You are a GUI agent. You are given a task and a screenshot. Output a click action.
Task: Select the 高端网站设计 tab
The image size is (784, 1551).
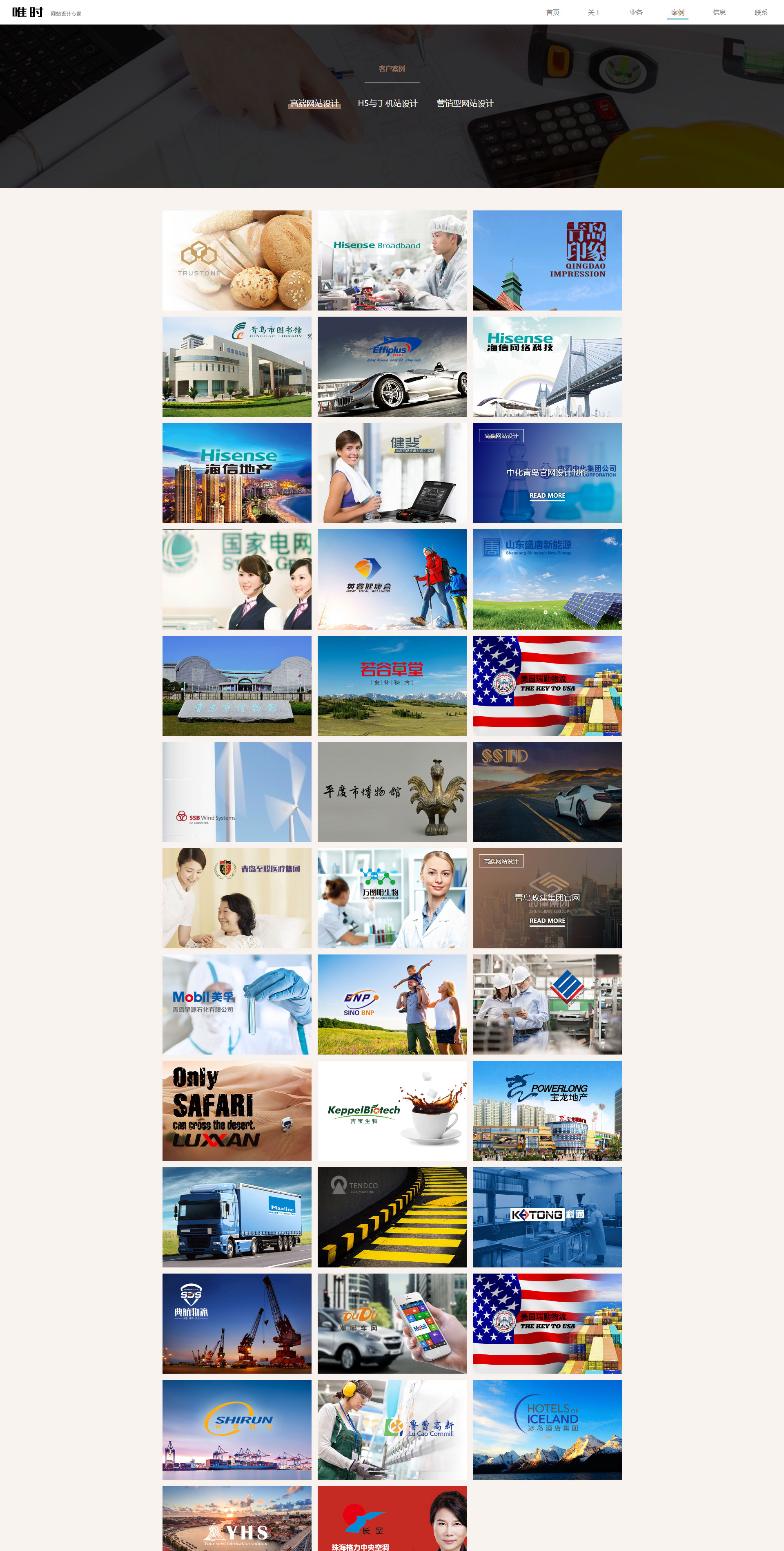pyautogui.click(x=314, y=103)
